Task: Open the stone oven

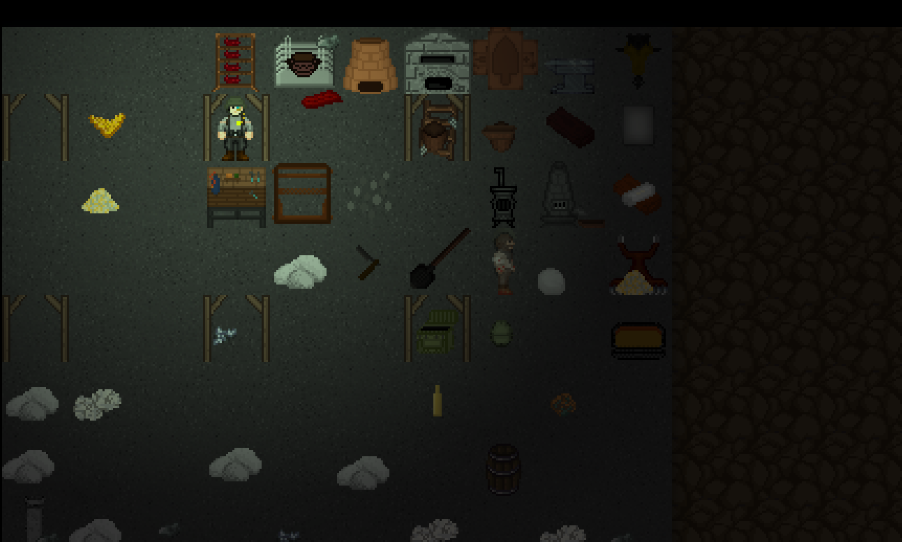Action: click(x=437, y=63)
